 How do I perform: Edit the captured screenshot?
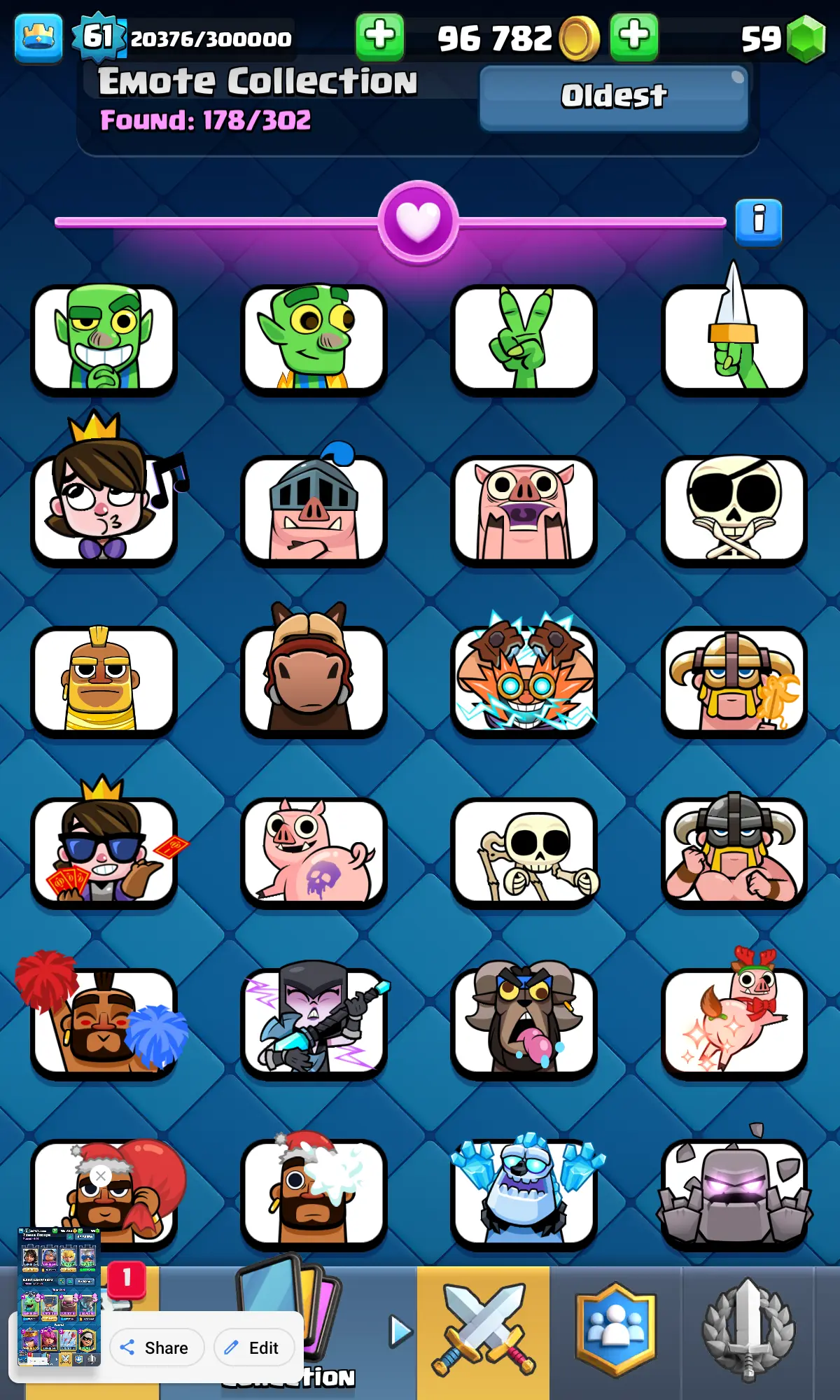pyautogui.click(x=253, y=1347)
